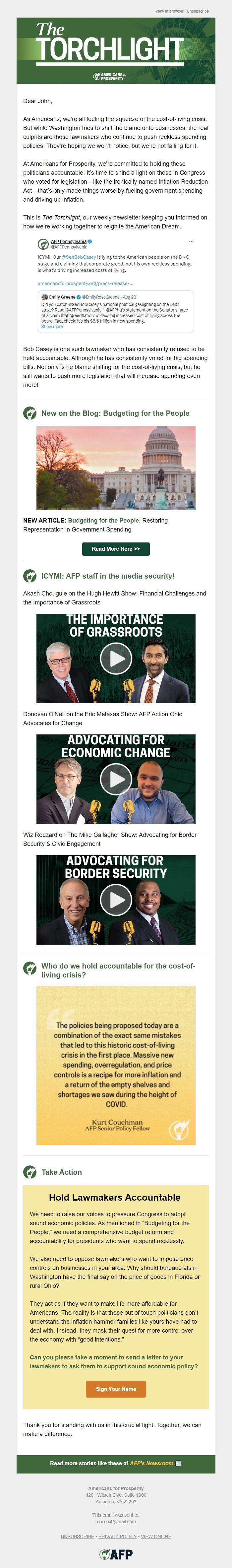Screen dimensions: 232x1568
Task: Play The Importance of Grassroots video
Action: pyautogui.click(x=116, y=658)
